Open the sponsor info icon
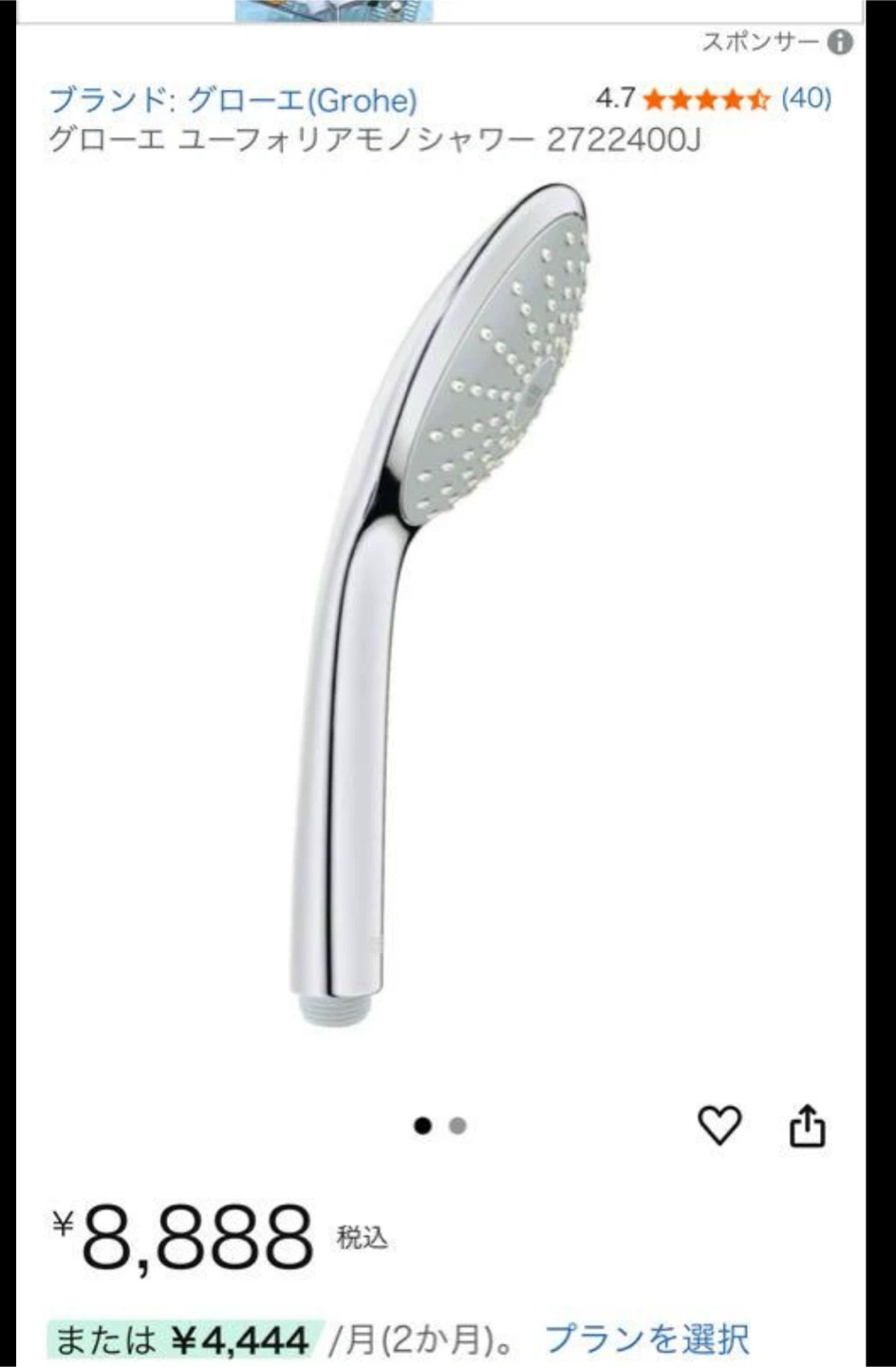Image resolution: width=896 pixels, height=1367 pixels. tap(840, 42)
